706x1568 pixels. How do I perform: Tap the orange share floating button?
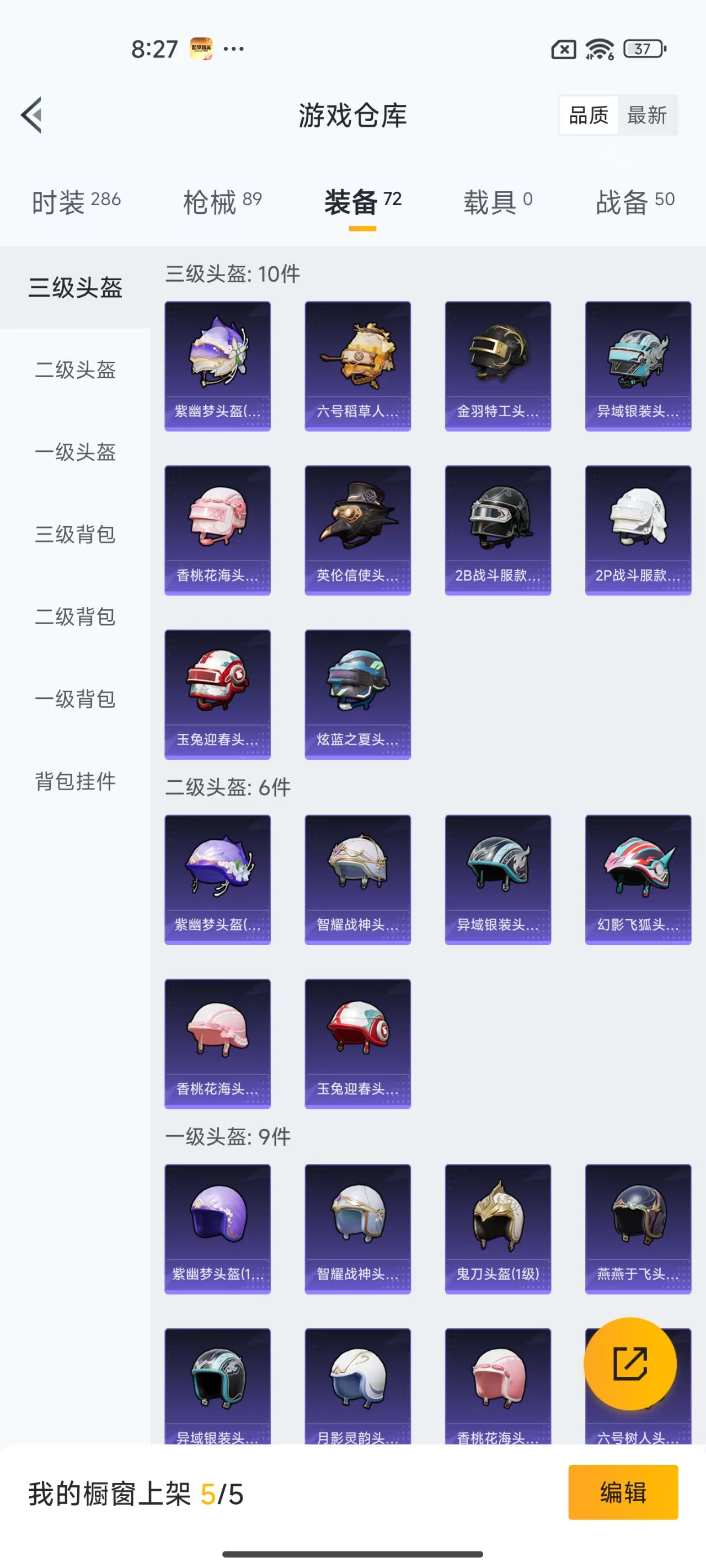click(629, 1363)
